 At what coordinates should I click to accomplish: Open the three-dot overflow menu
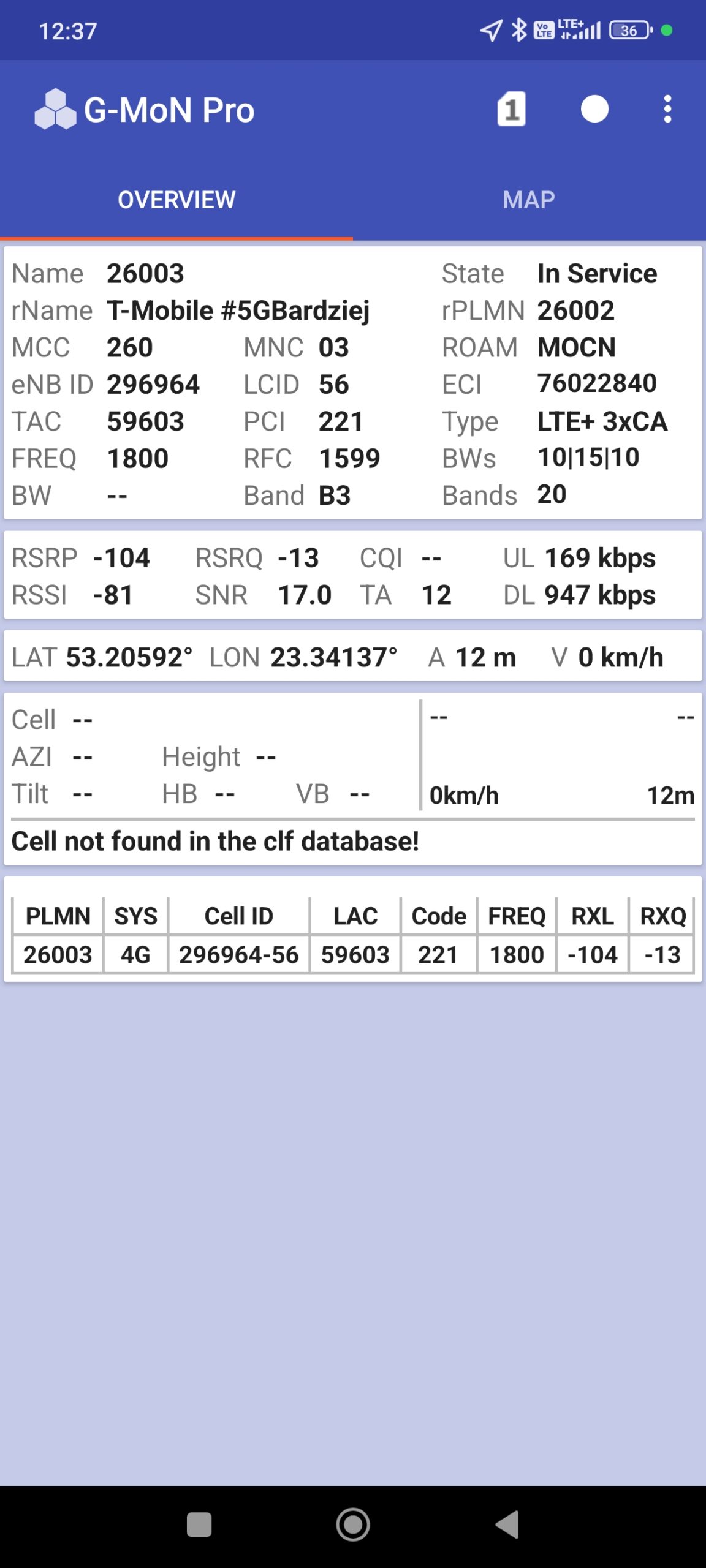coord(667,110)
